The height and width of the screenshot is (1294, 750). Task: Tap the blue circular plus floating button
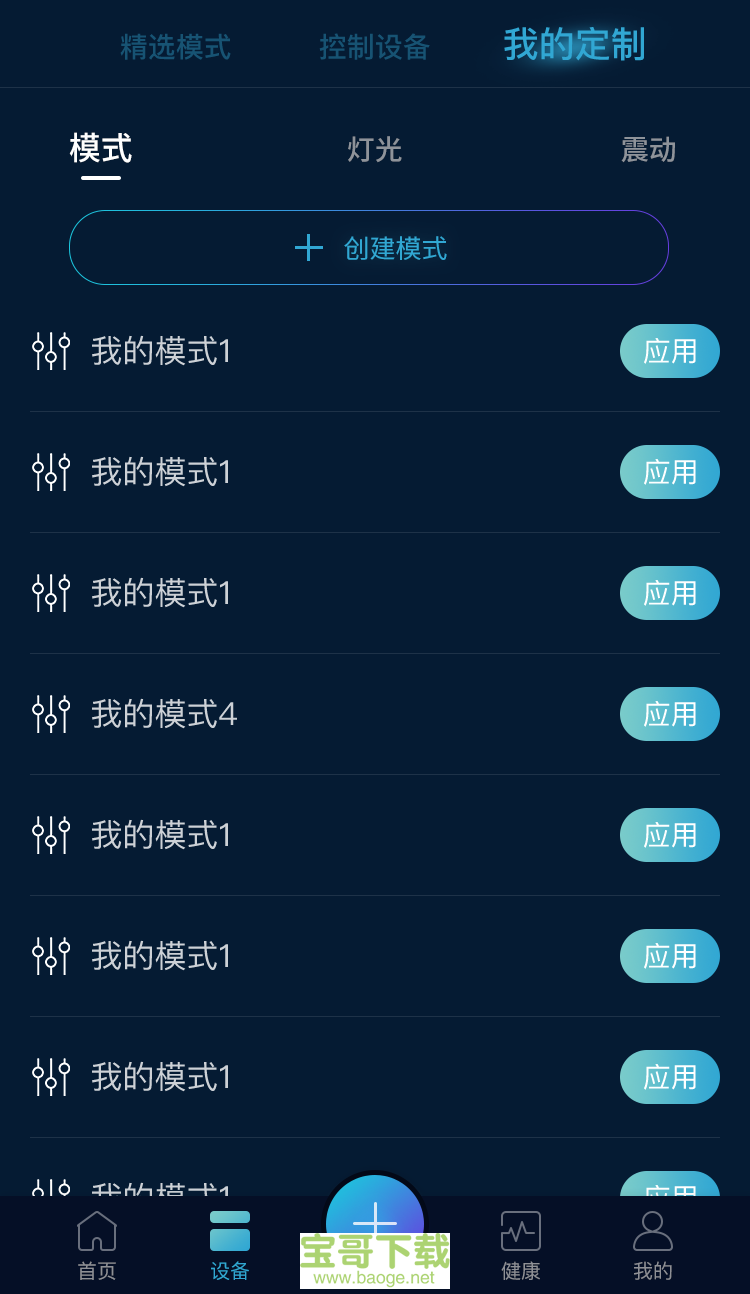click(375, 1220)
